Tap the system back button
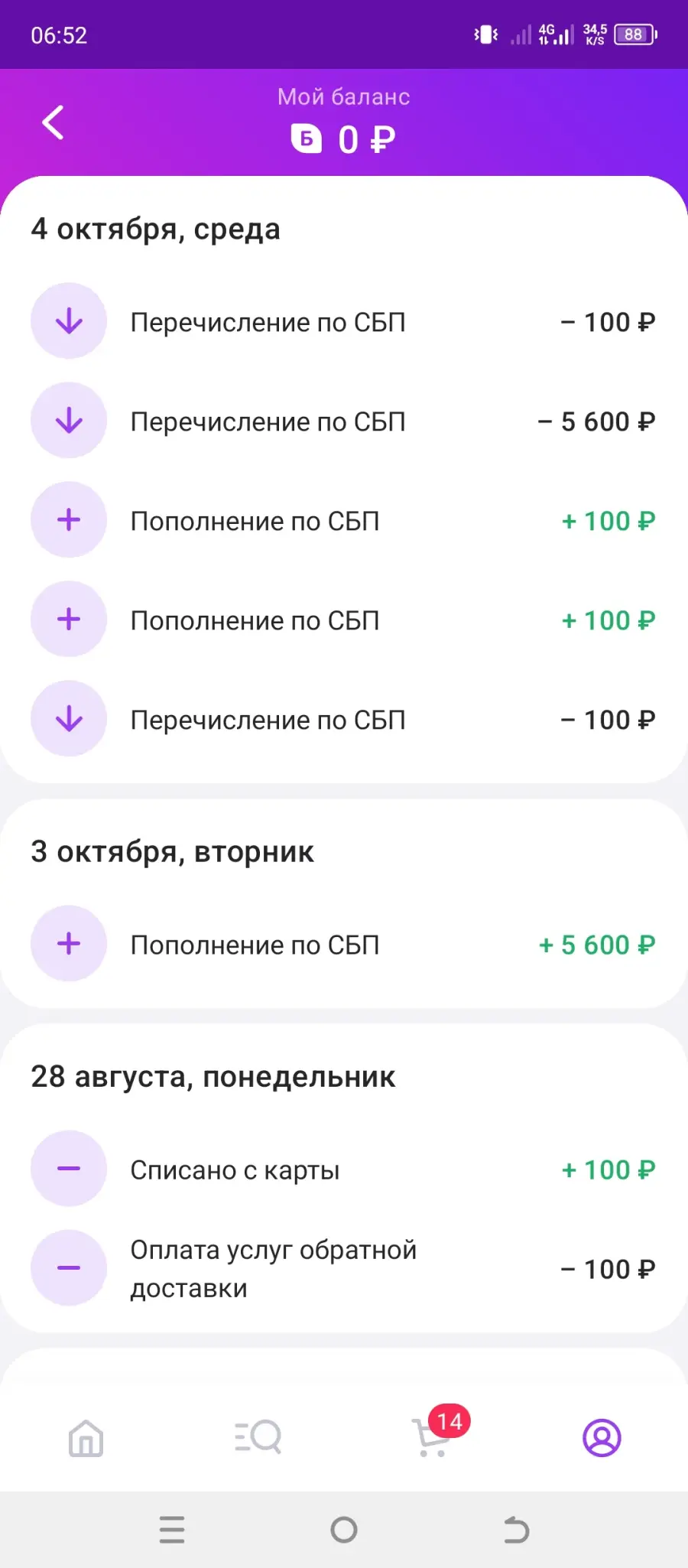 tap(516, 1530)
